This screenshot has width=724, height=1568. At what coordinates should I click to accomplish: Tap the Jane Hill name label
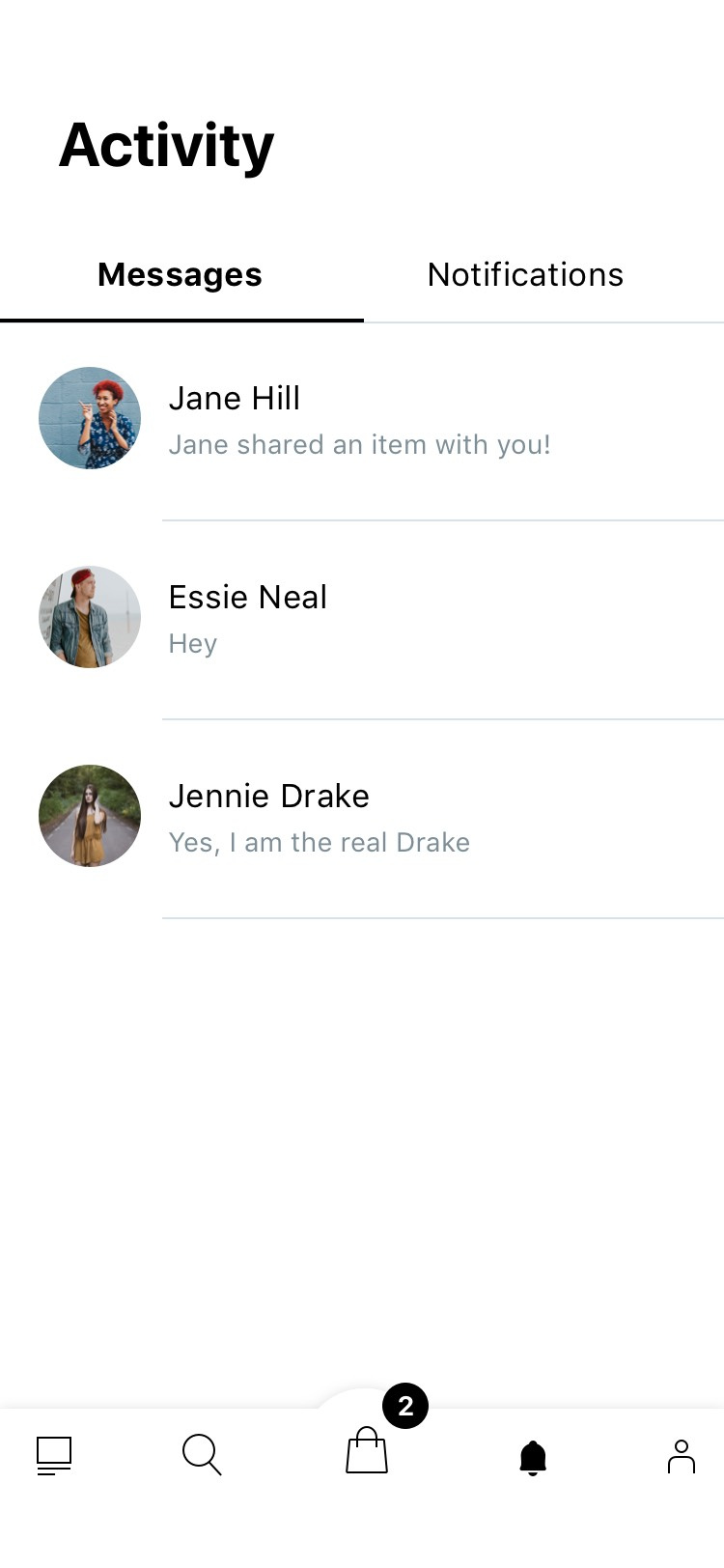click(235, 398)
